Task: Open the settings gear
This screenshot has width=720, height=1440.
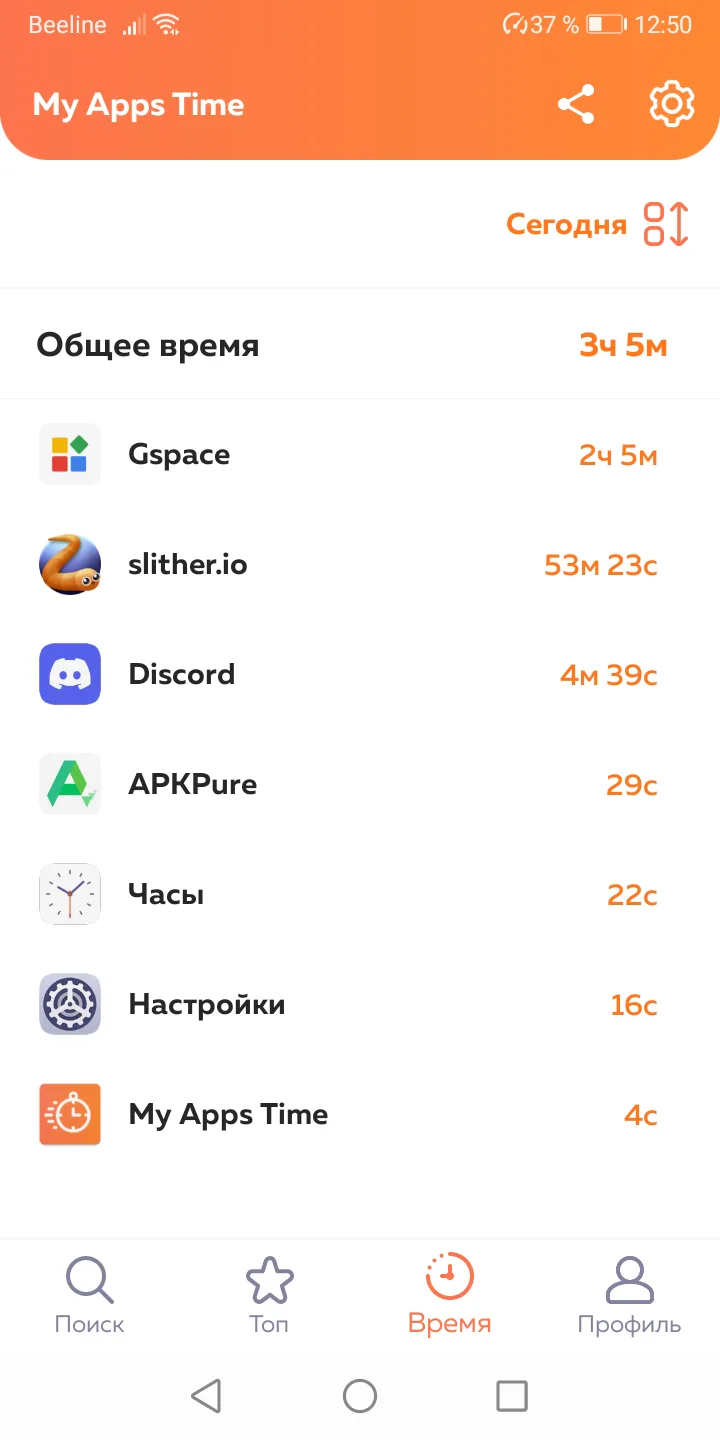Action: (672, 105)
